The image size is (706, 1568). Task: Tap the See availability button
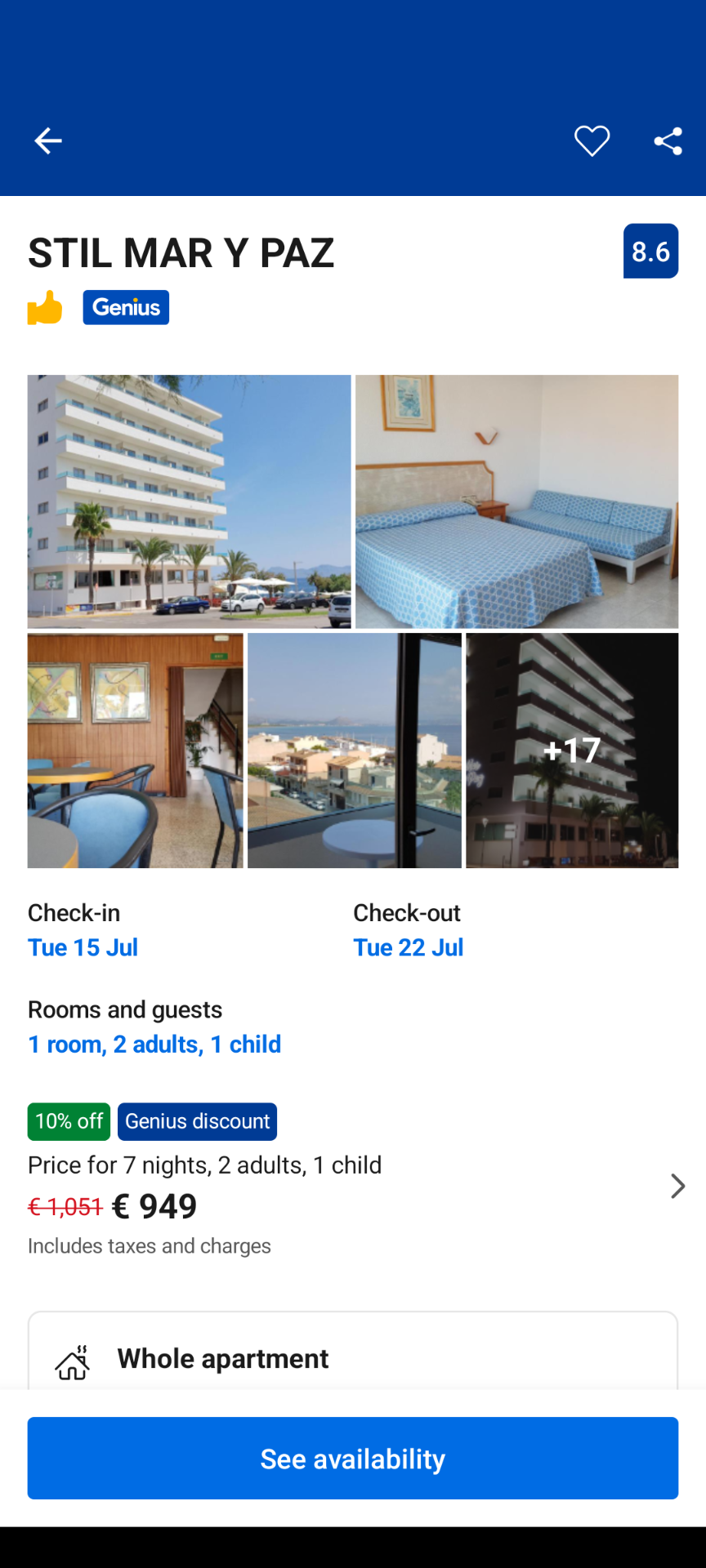click(353, 1458)
